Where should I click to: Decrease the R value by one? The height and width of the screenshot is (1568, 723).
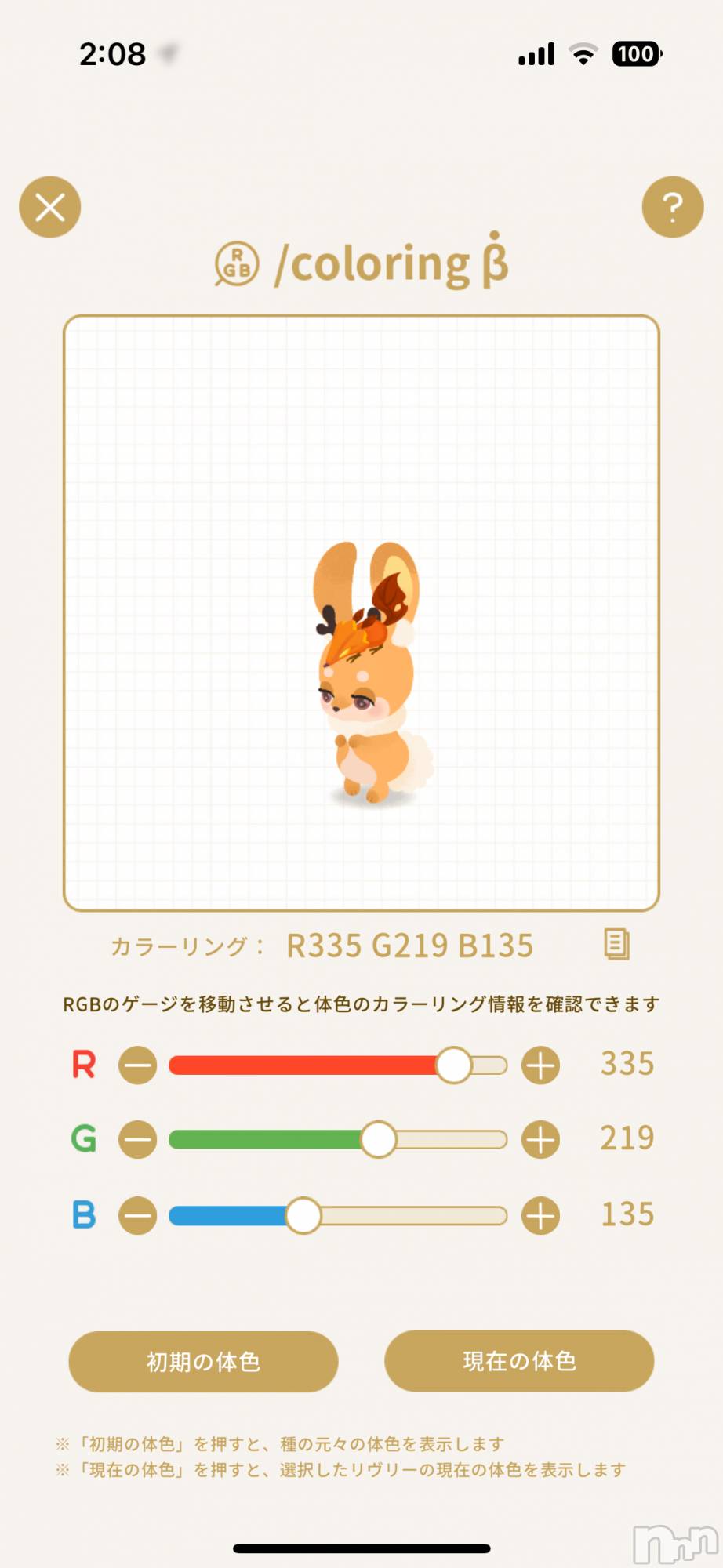138,1065
